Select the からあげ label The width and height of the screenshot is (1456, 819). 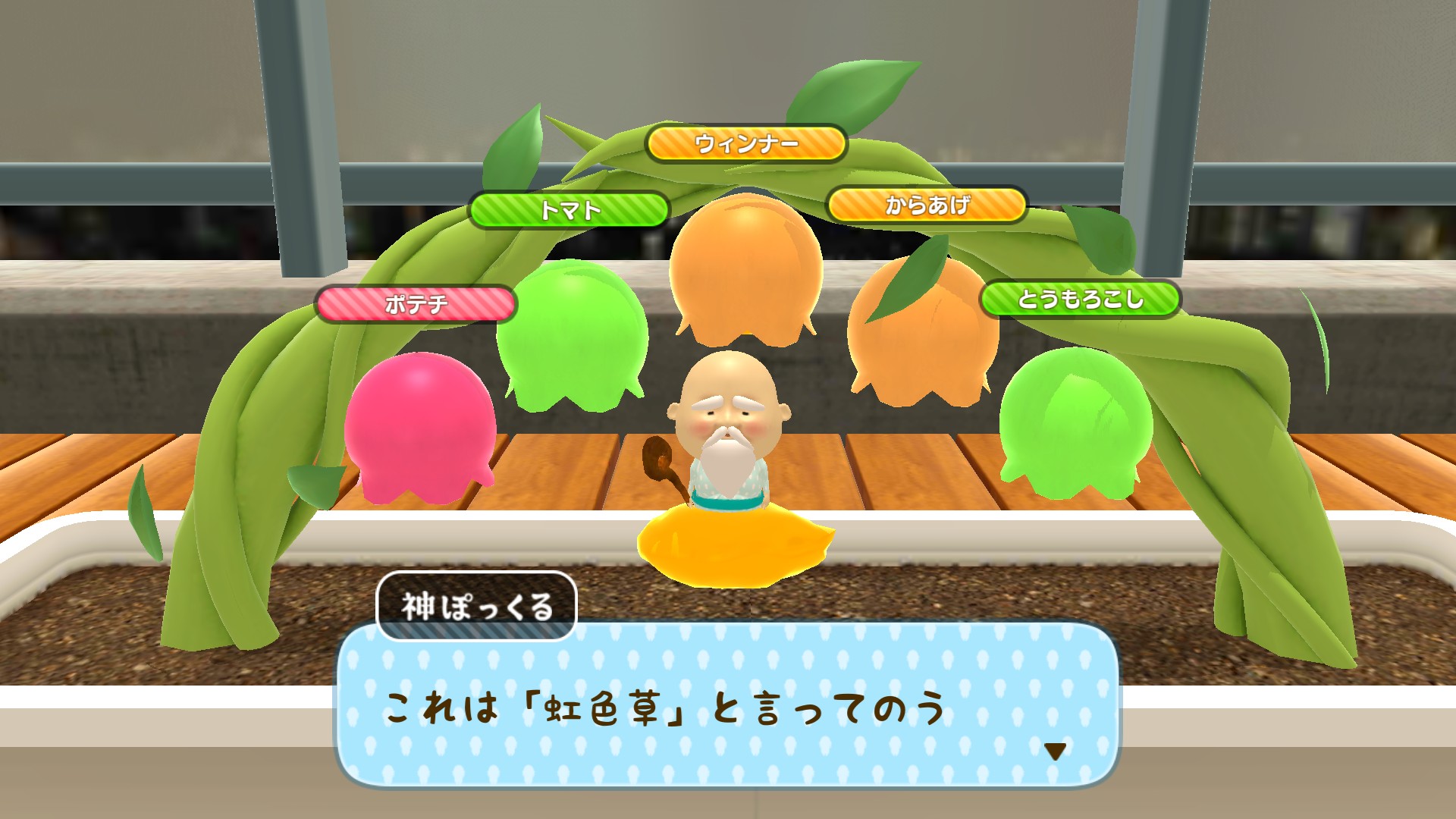(927, 205)
